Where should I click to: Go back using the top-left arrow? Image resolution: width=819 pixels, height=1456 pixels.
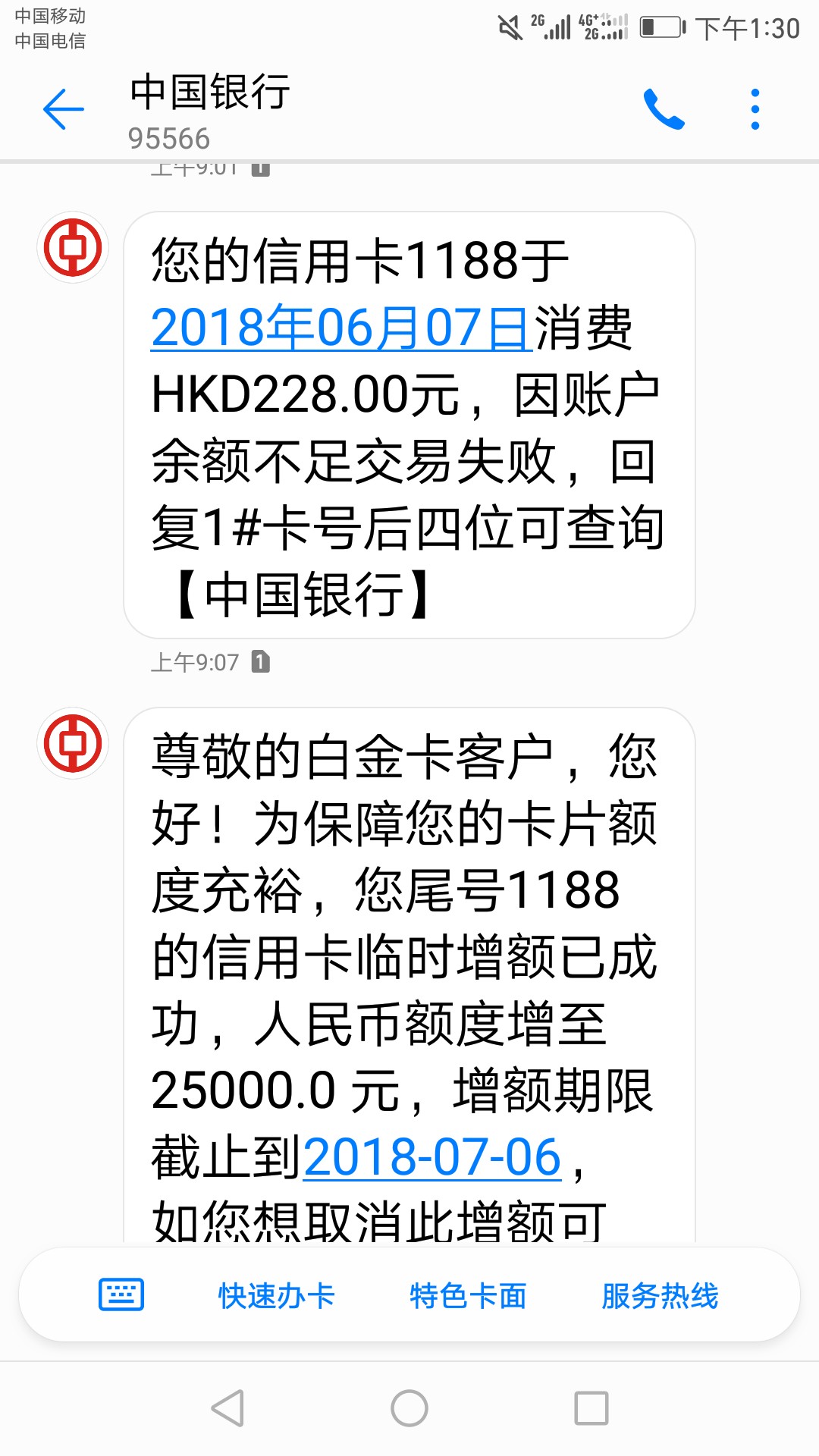point(64,109)
